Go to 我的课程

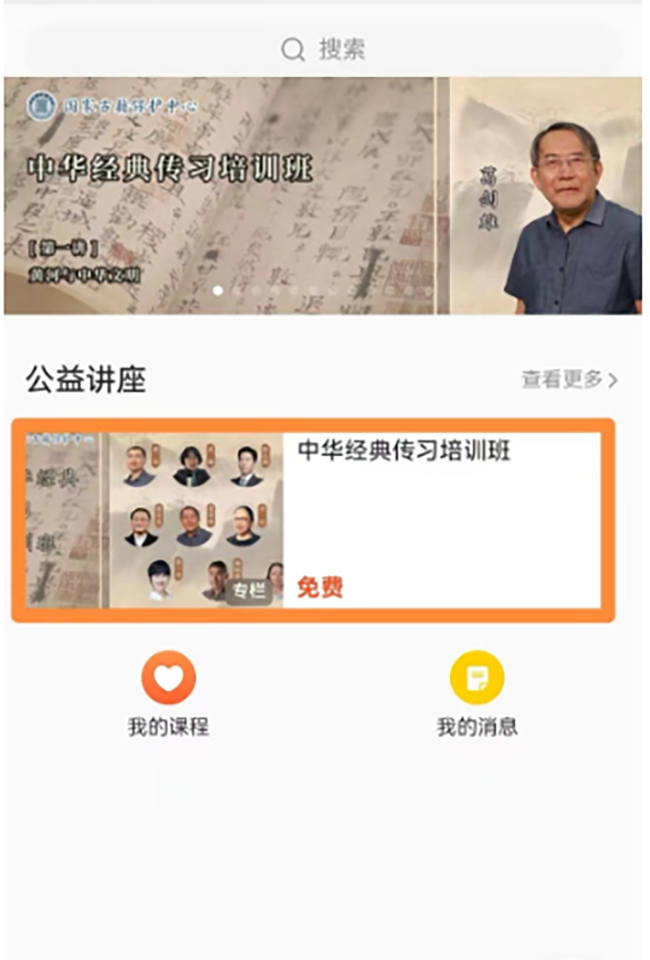coord(168,694)
